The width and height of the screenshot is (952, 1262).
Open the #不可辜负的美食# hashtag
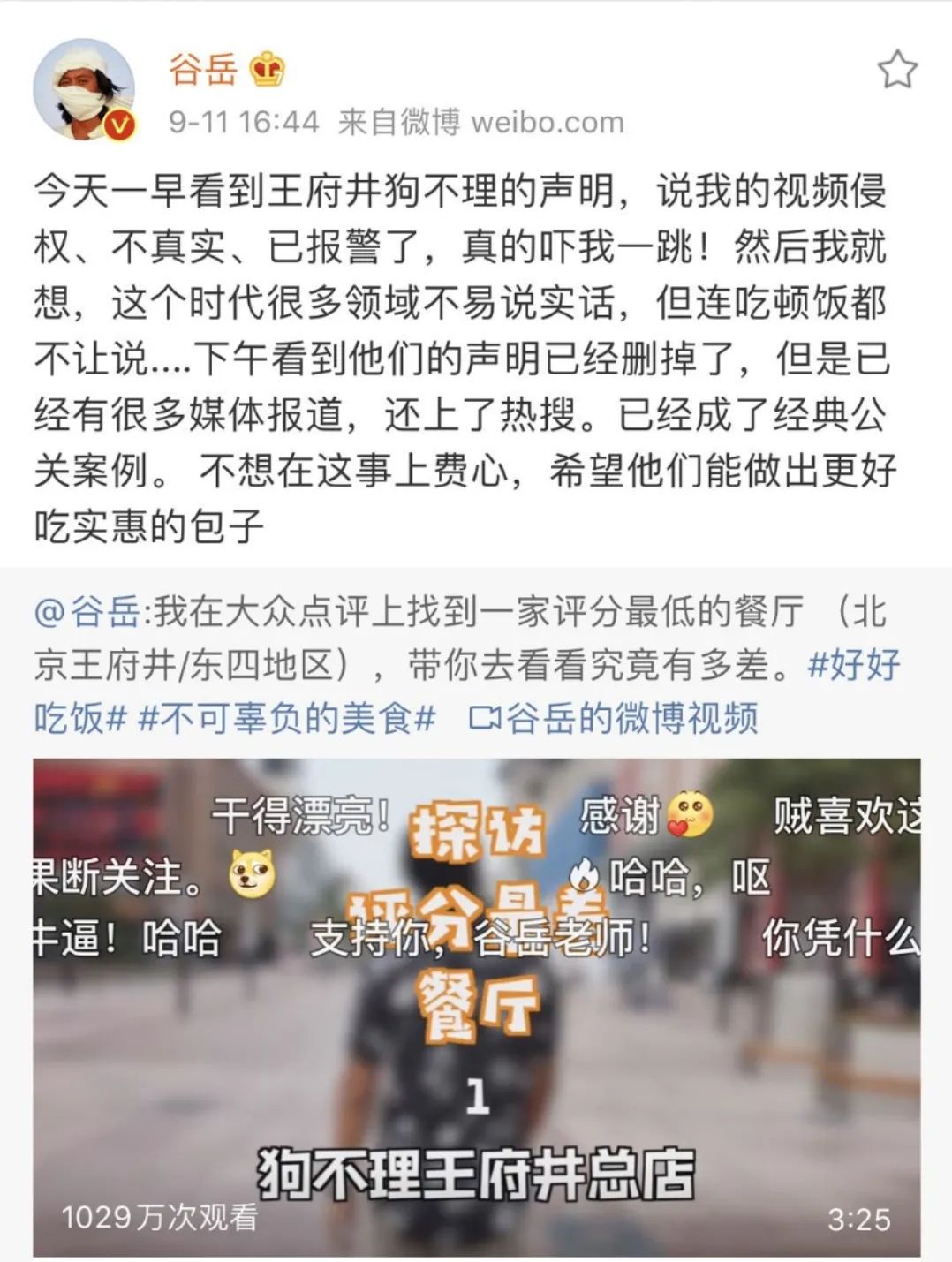click(288, 719)
